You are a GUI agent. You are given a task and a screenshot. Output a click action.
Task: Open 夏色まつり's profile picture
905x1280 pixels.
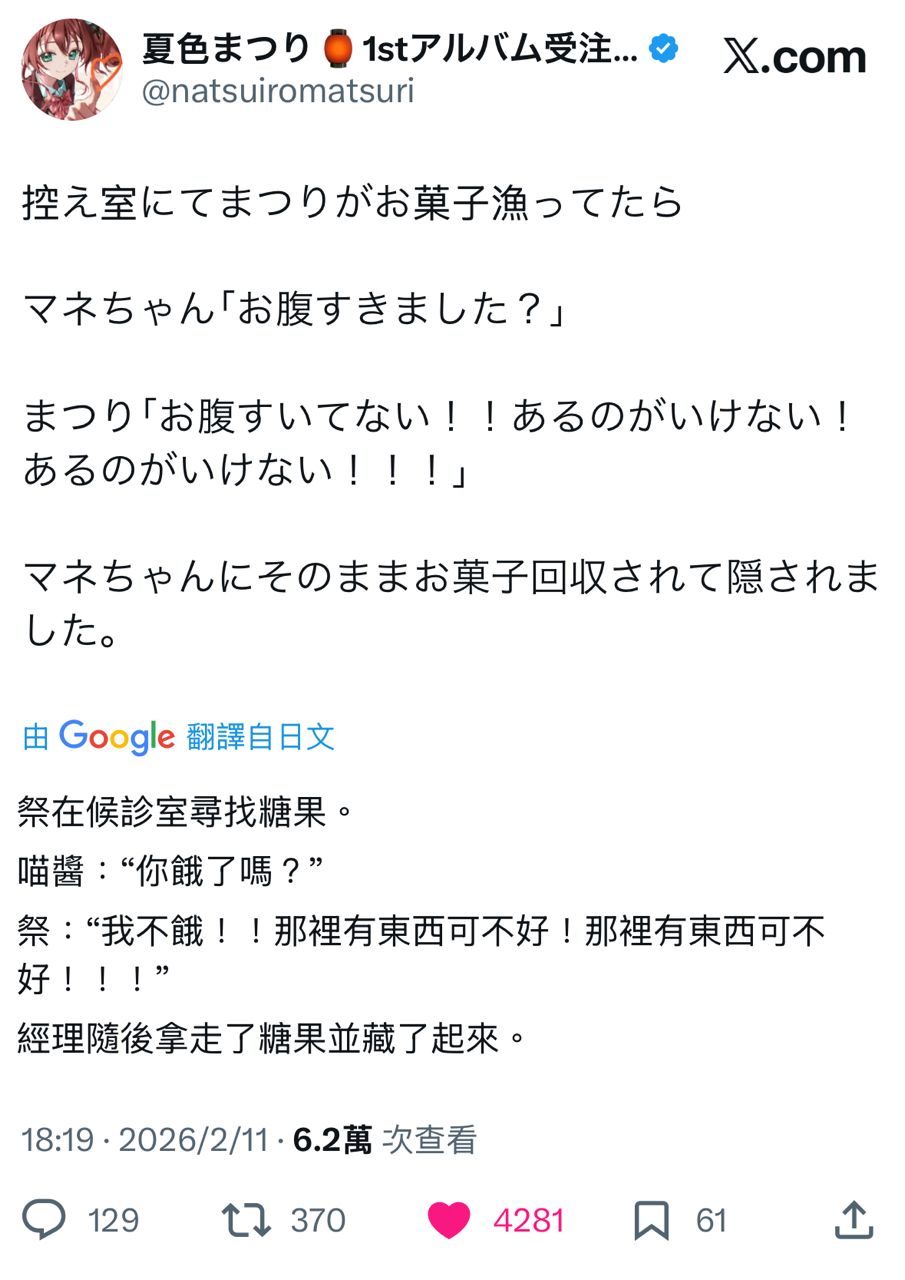72,69
